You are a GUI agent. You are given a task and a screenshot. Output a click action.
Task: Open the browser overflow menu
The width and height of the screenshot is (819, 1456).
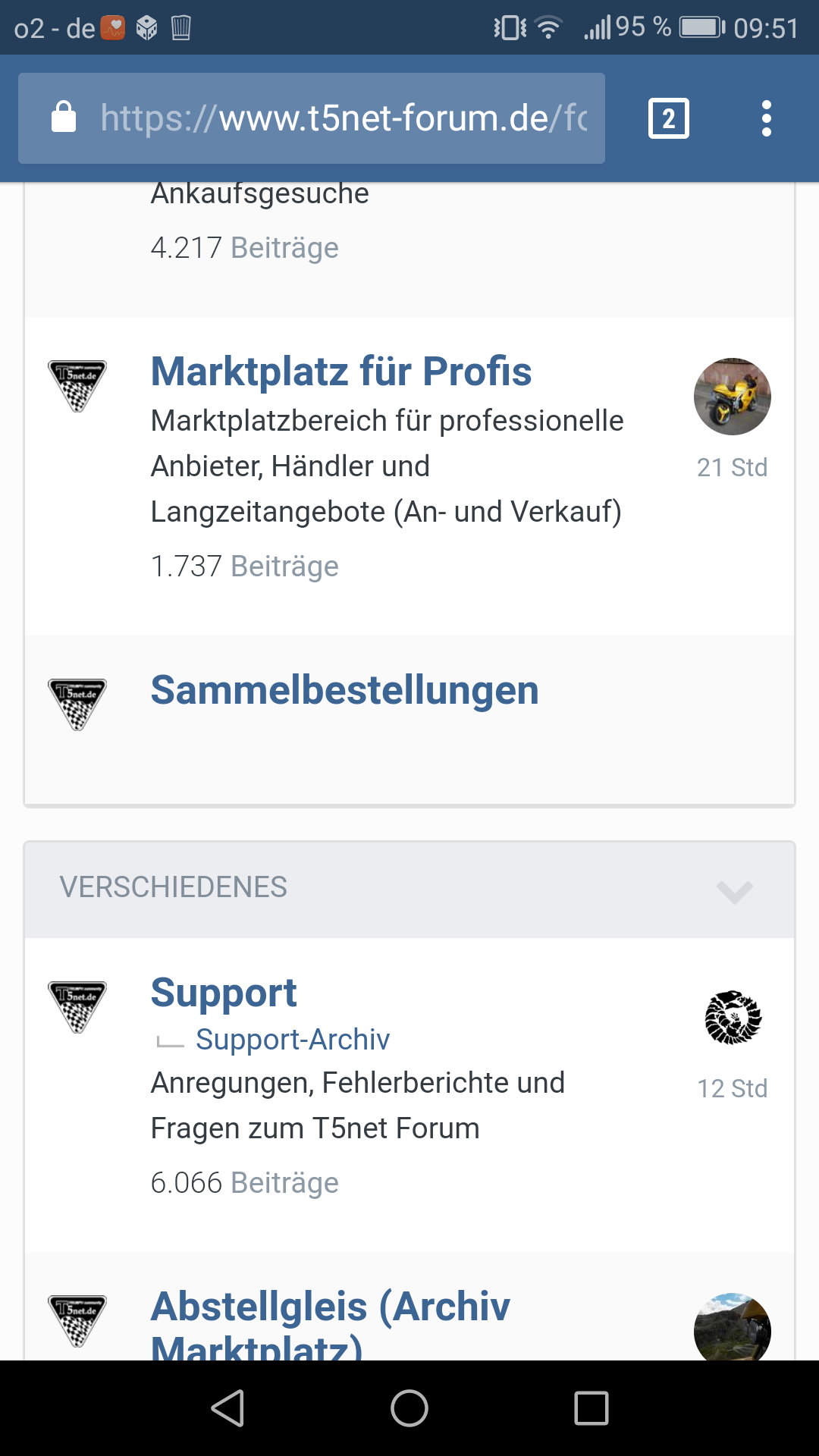pos(767,118)
